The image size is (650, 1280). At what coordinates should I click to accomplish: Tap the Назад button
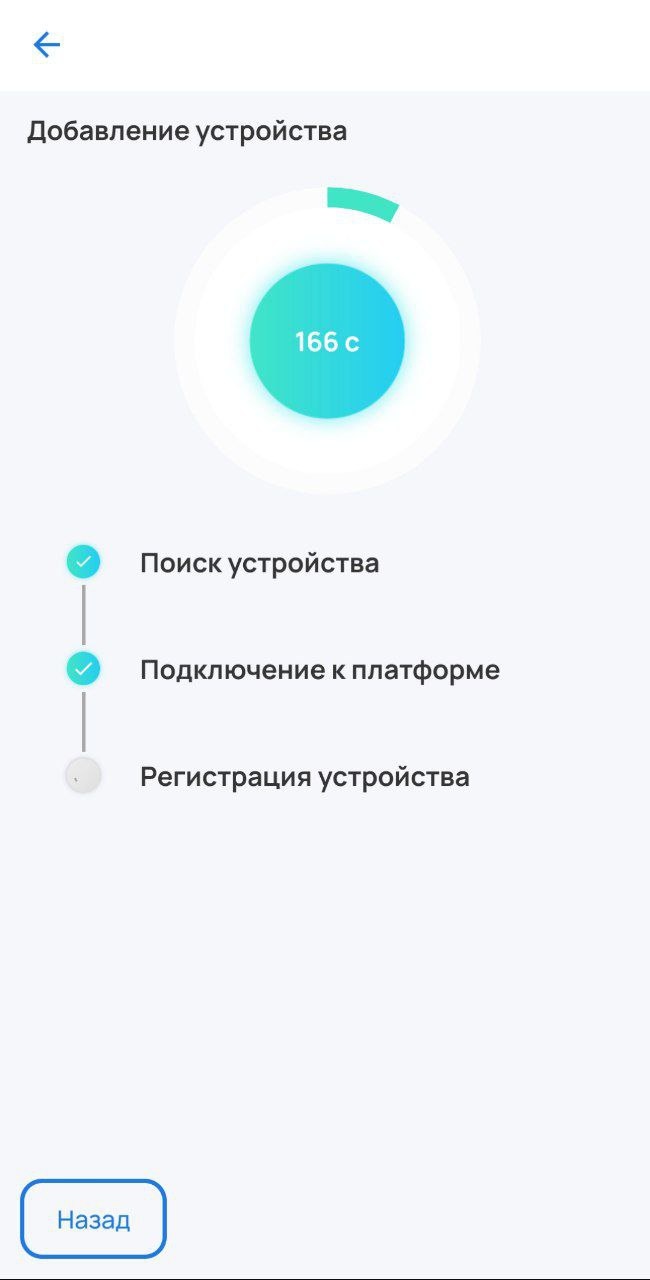(93, 1219)
